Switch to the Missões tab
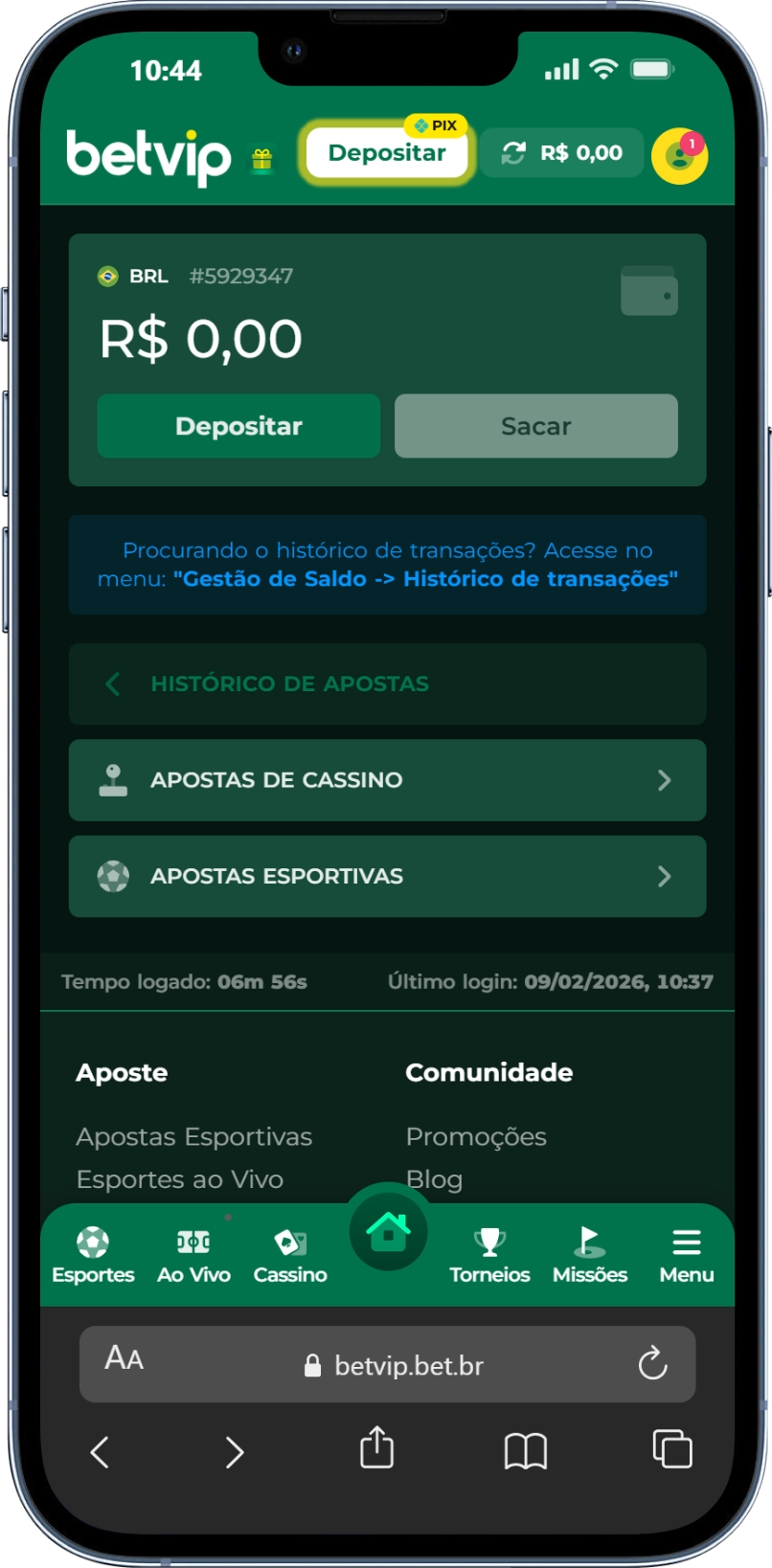Screen dimensions: 772x1568 [x=590, y=1255]
